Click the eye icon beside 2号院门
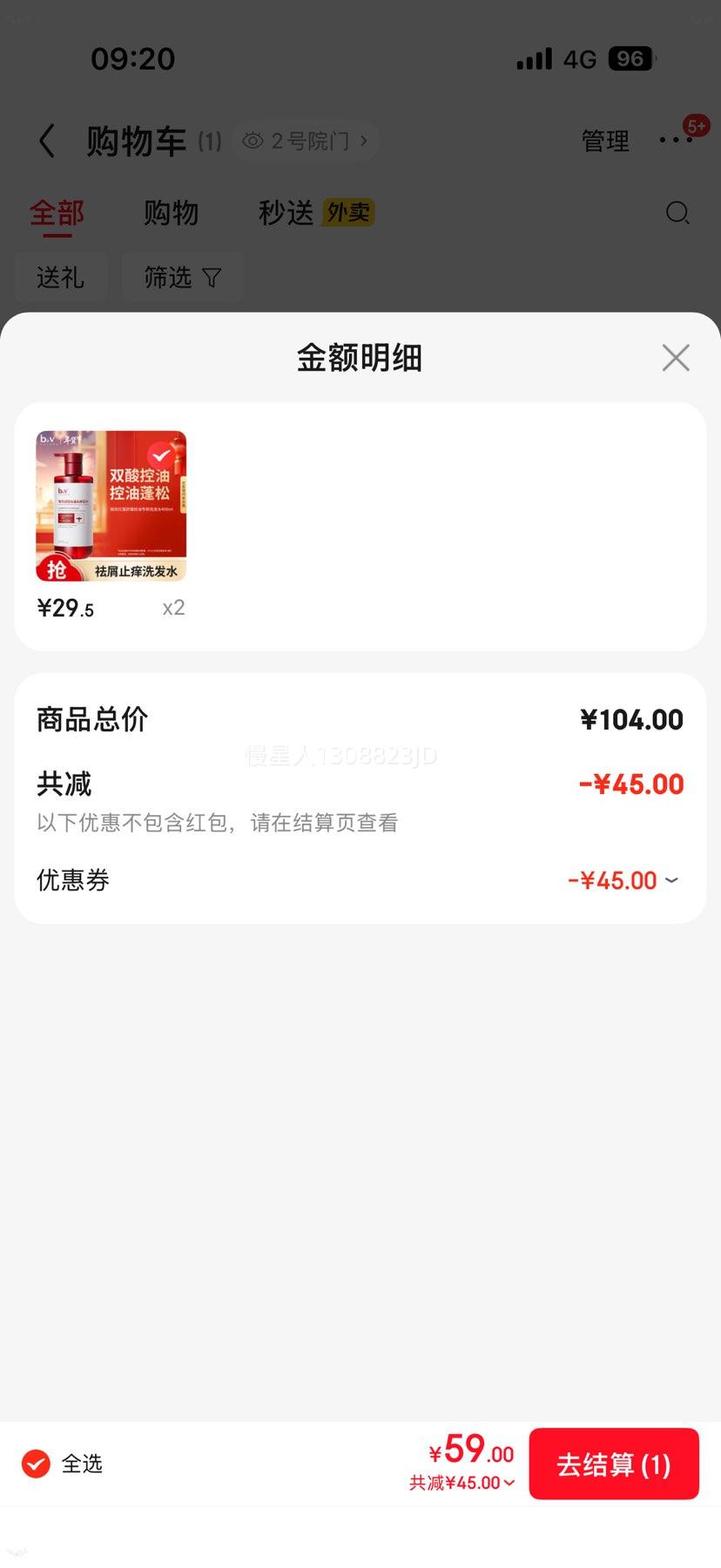Viewport: 721px width, 1568px height. (253, 140)
